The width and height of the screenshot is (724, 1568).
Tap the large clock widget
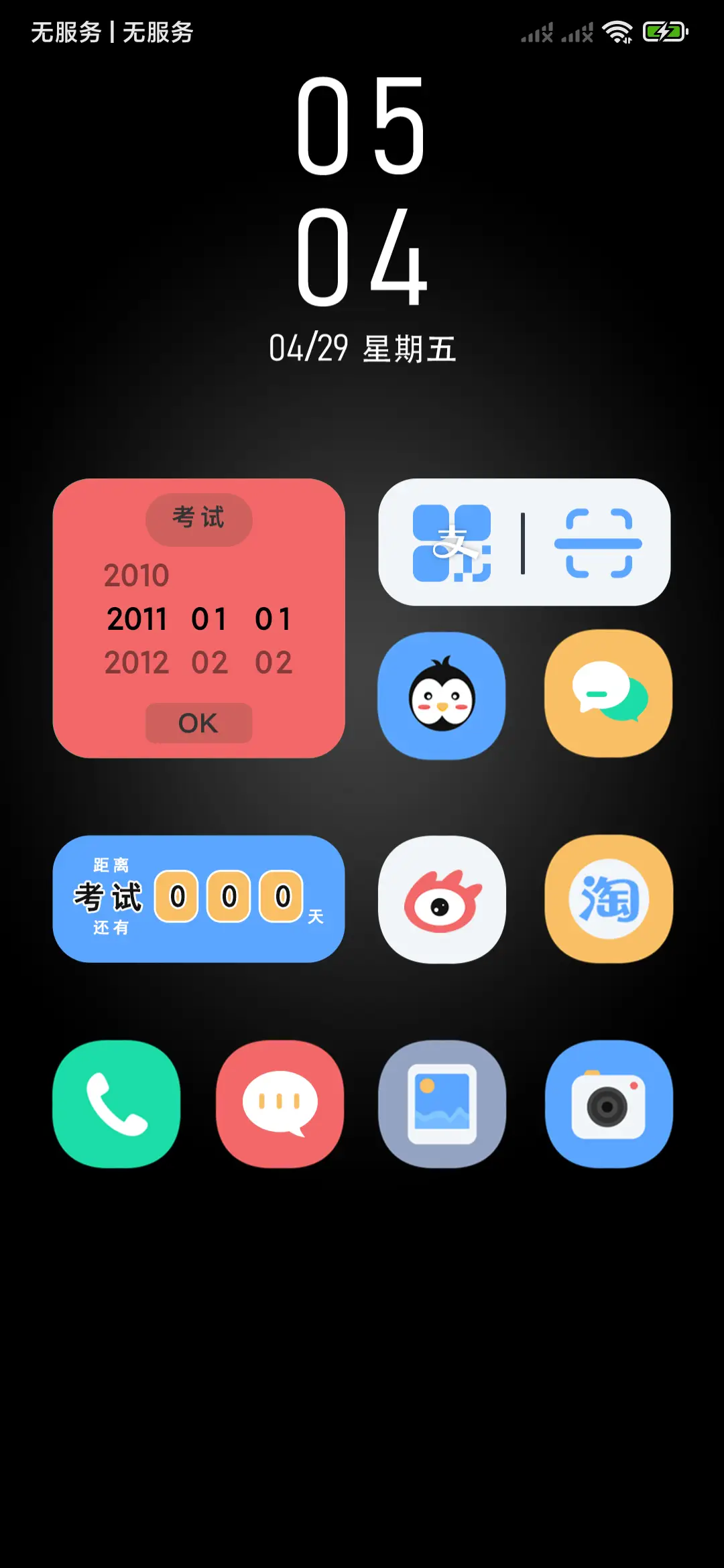(x=362, y=191)
